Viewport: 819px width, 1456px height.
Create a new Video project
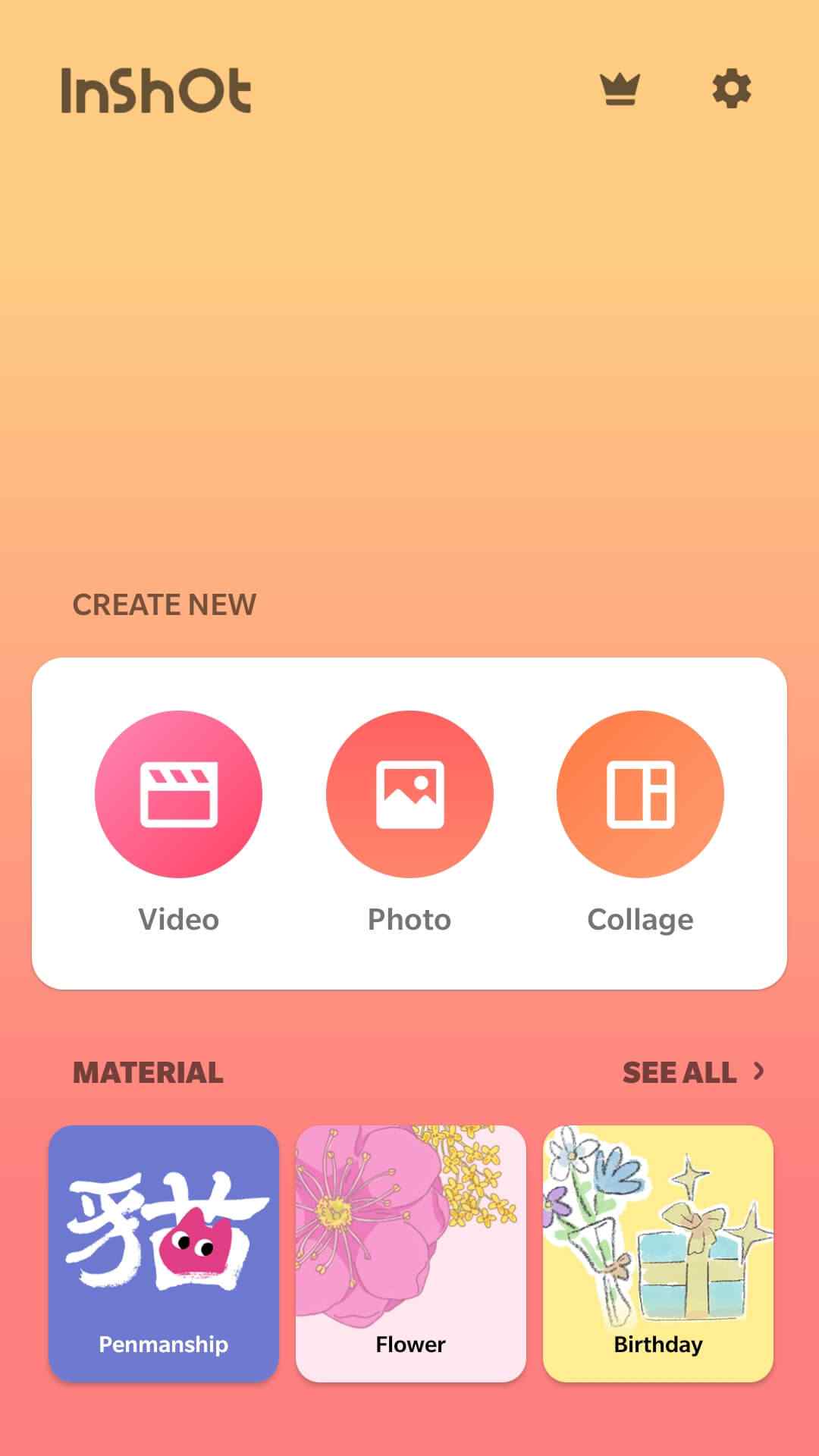[179, 794]
